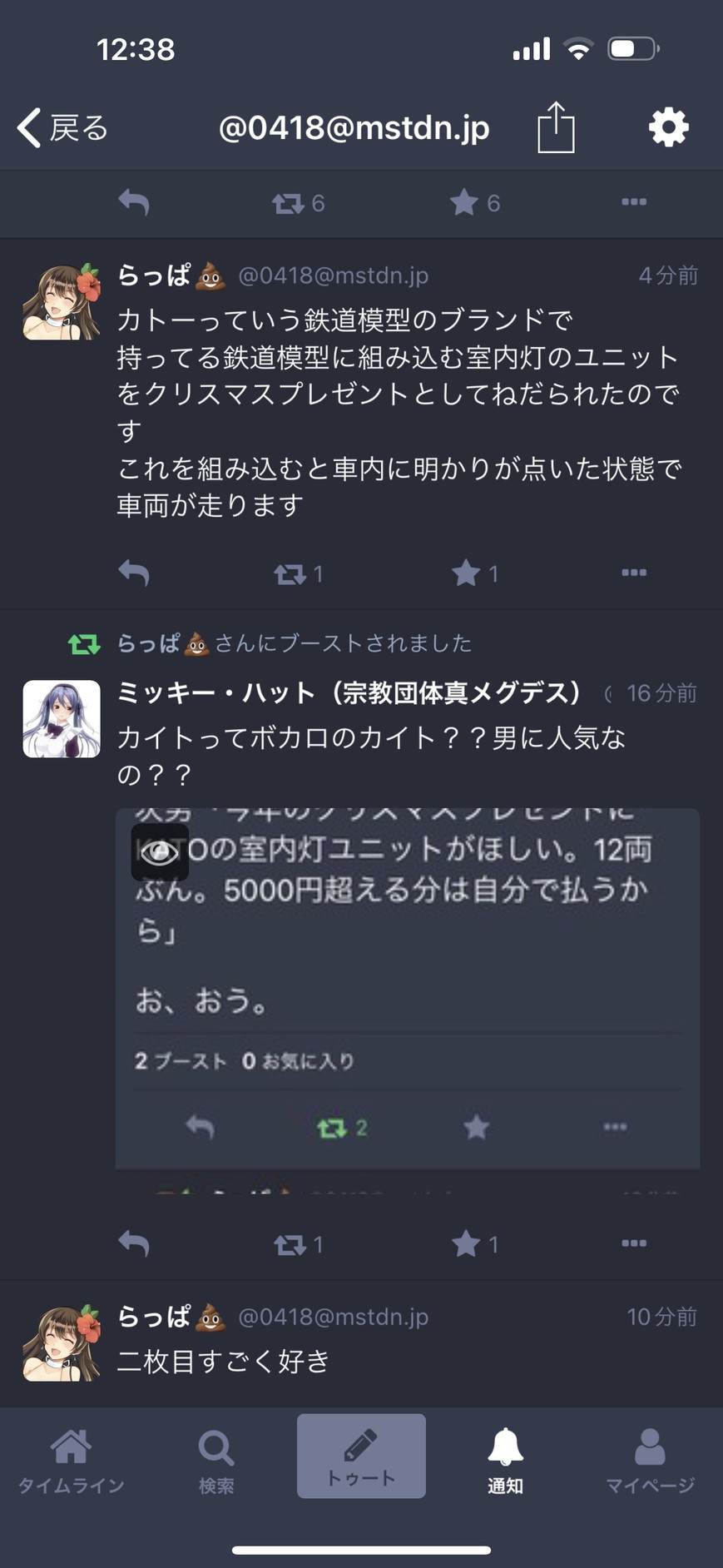Reply to the カトー鉄道模型 post
The image size is (723, 1568).
click(x=134, y=573)
